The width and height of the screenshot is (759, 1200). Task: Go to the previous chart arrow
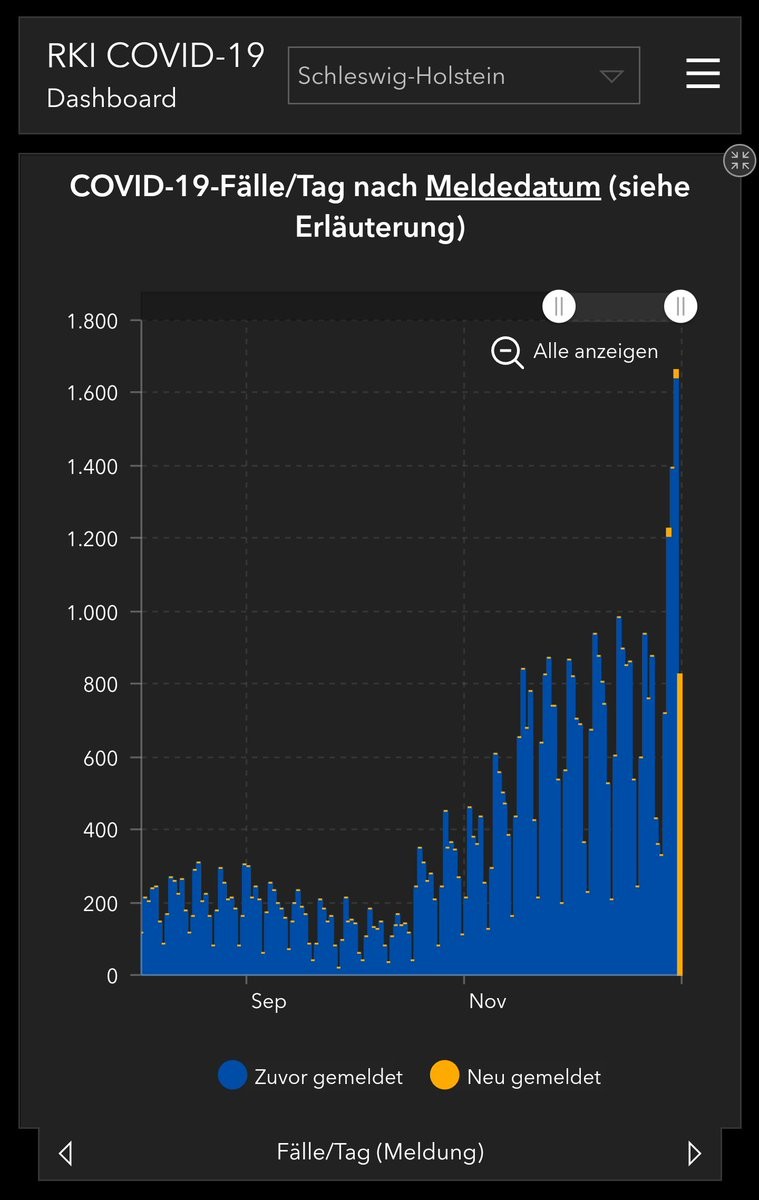(x=66, y=1153)
